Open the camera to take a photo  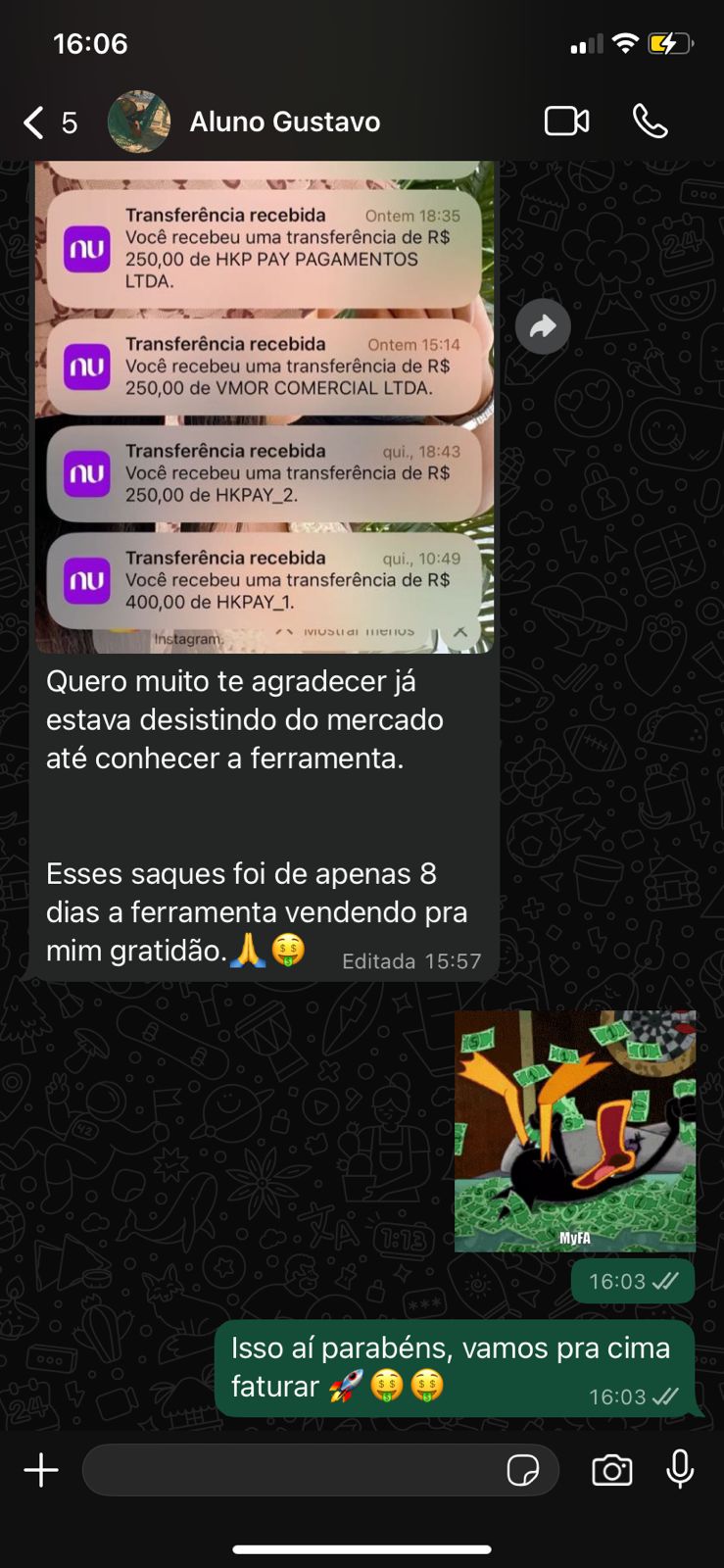tap(612, 1469)
